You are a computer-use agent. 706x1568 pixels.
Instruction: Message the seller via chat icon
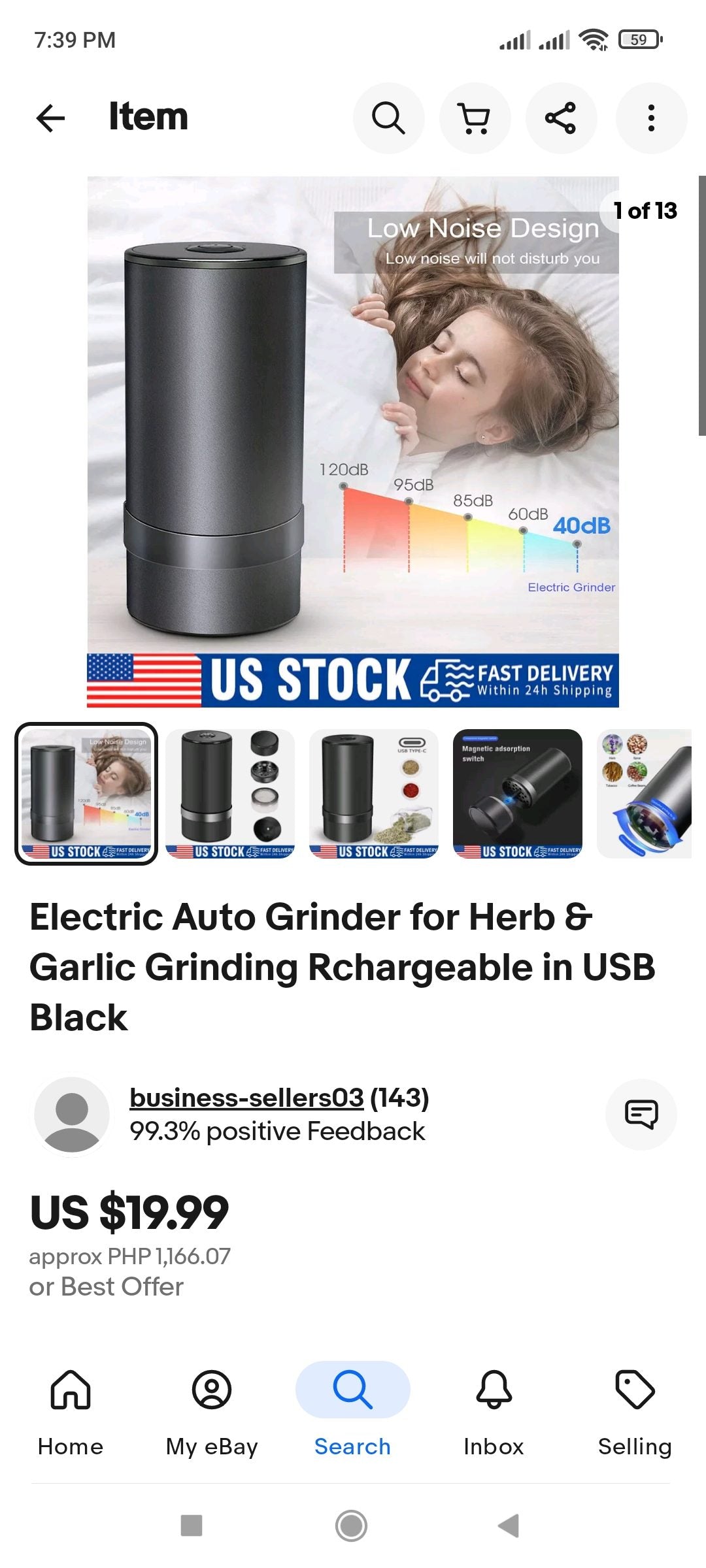coord(641,1114)
